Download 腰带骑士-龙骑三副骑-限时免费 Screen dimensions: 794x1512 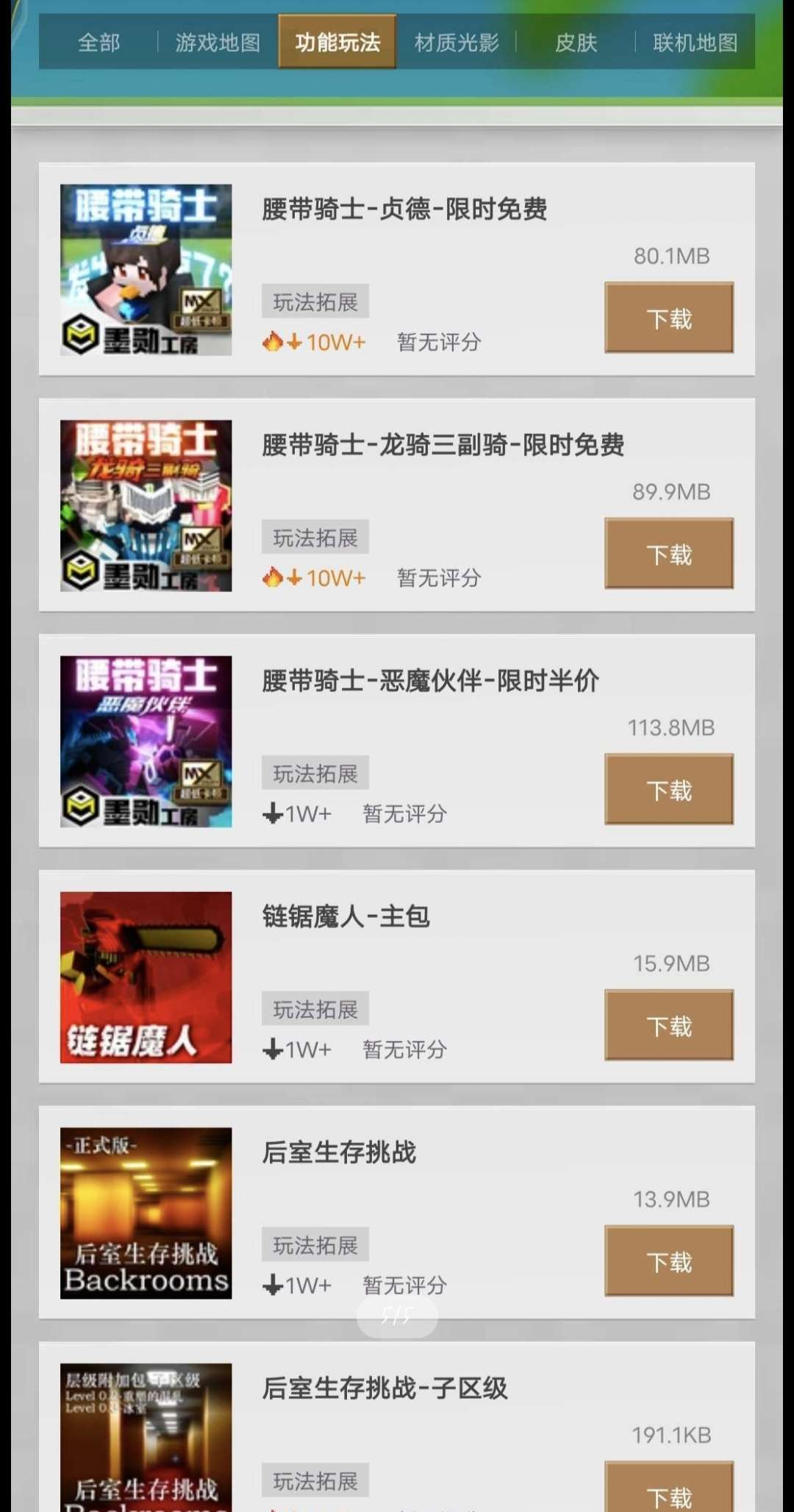(x=669, y=554)
